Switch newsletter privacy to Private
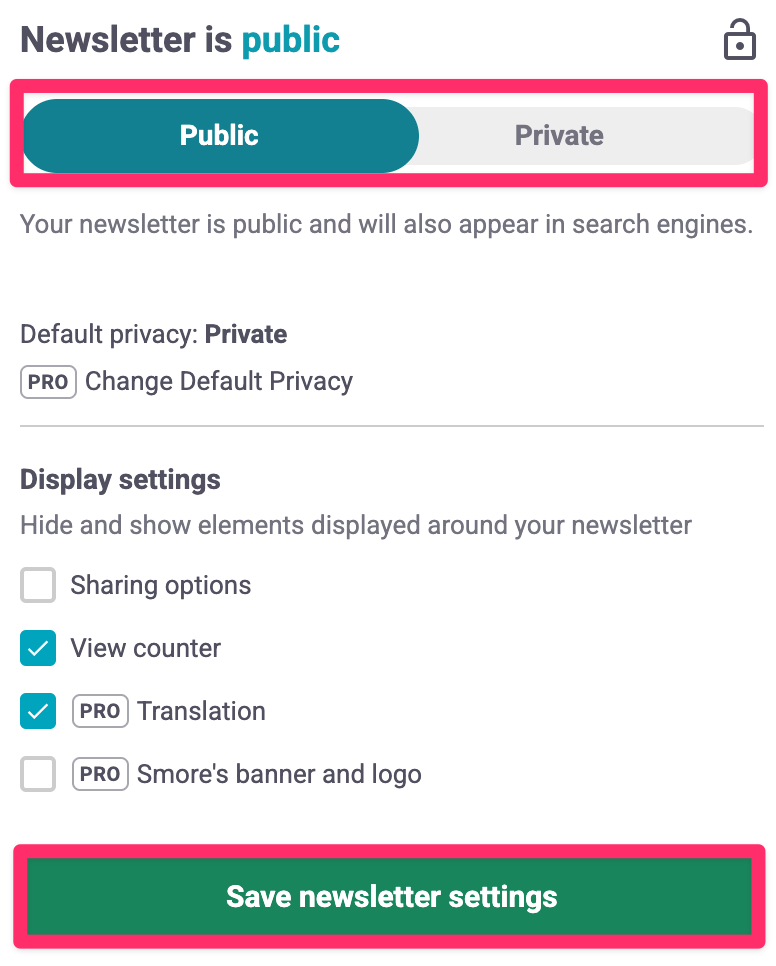This screenshot has width=776, height=966. click(558, 136)
